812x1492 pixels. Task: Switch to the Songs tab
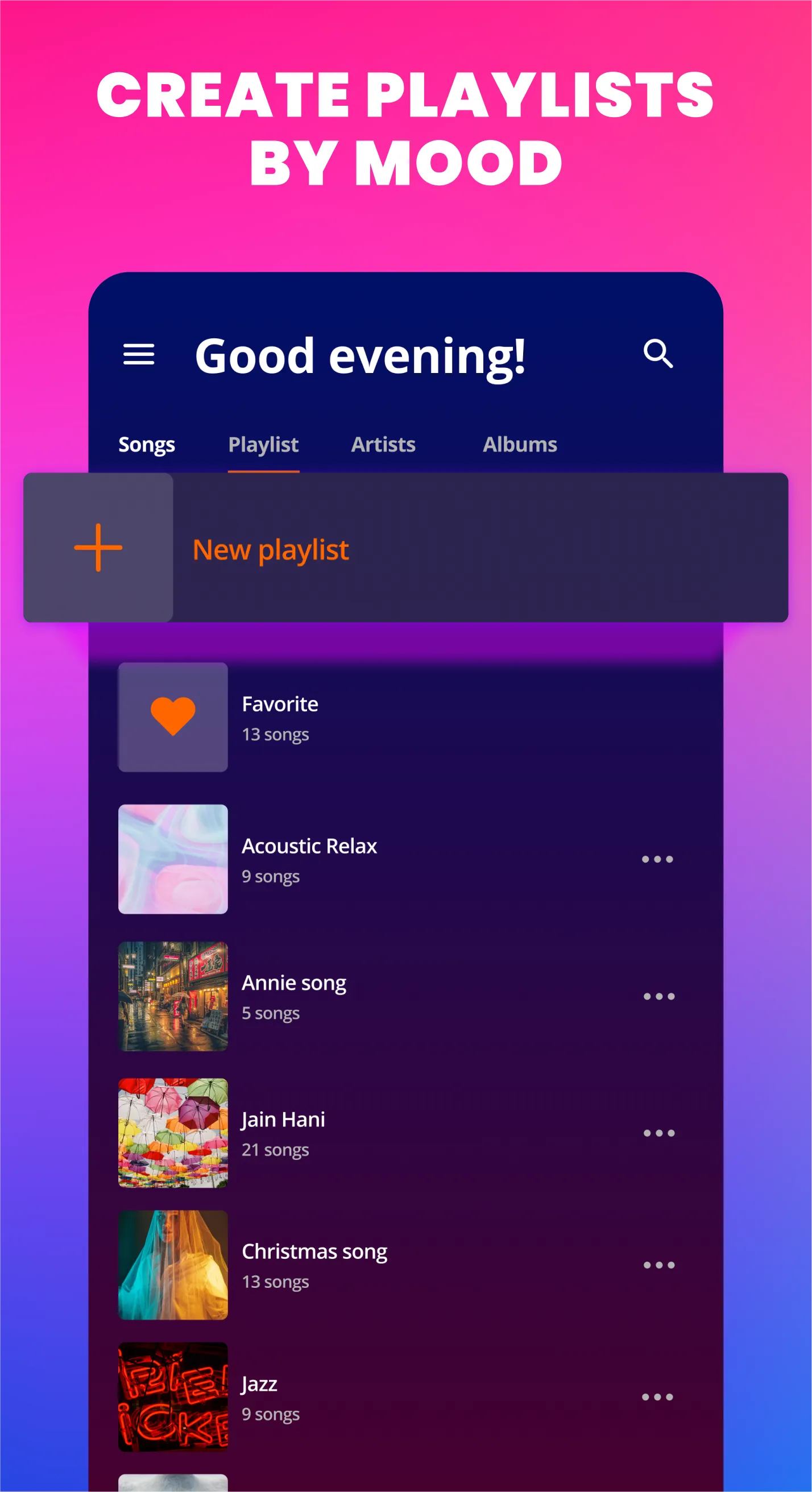(x=146, y=444)
